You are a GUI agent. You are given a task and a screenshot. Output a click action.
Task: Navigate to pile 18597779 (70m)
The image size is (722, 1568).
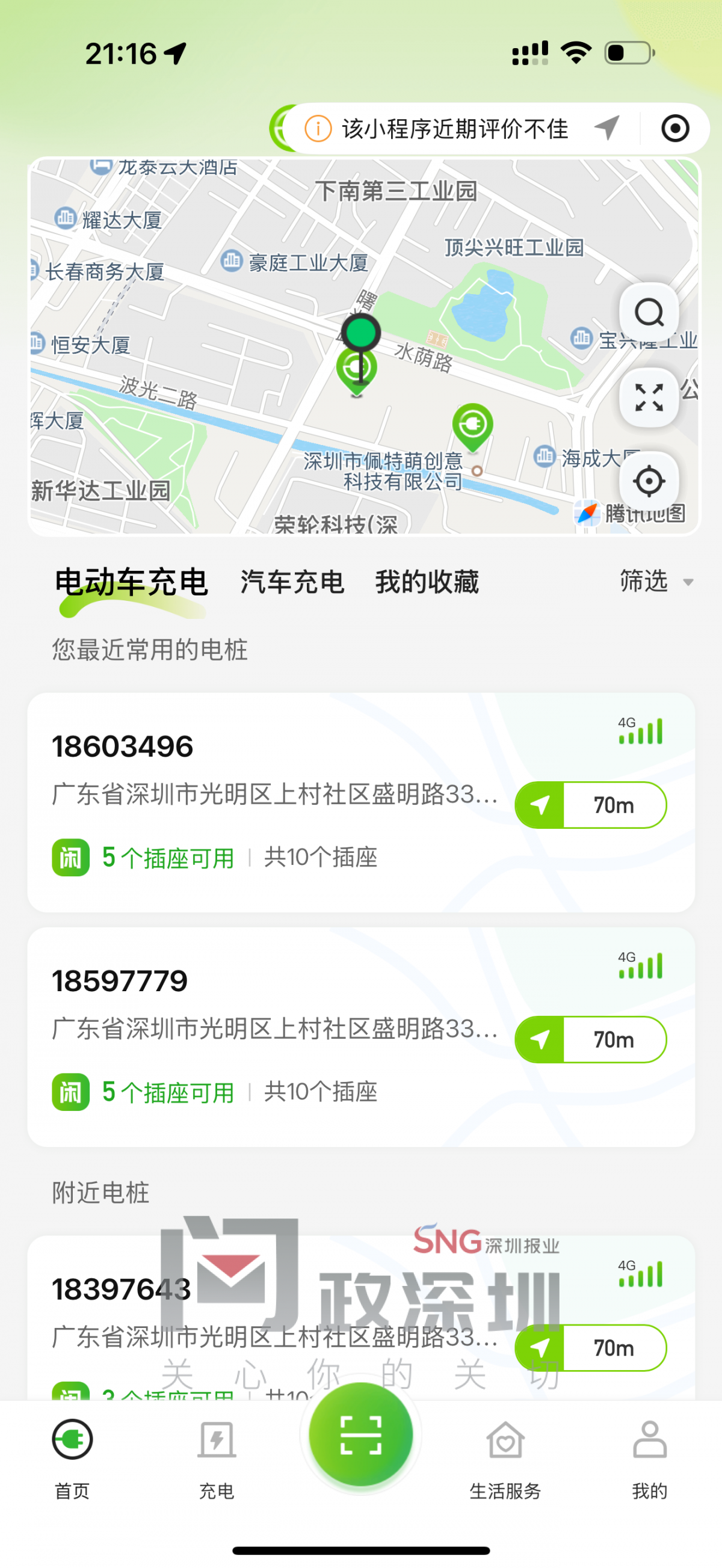[590, 1039]
